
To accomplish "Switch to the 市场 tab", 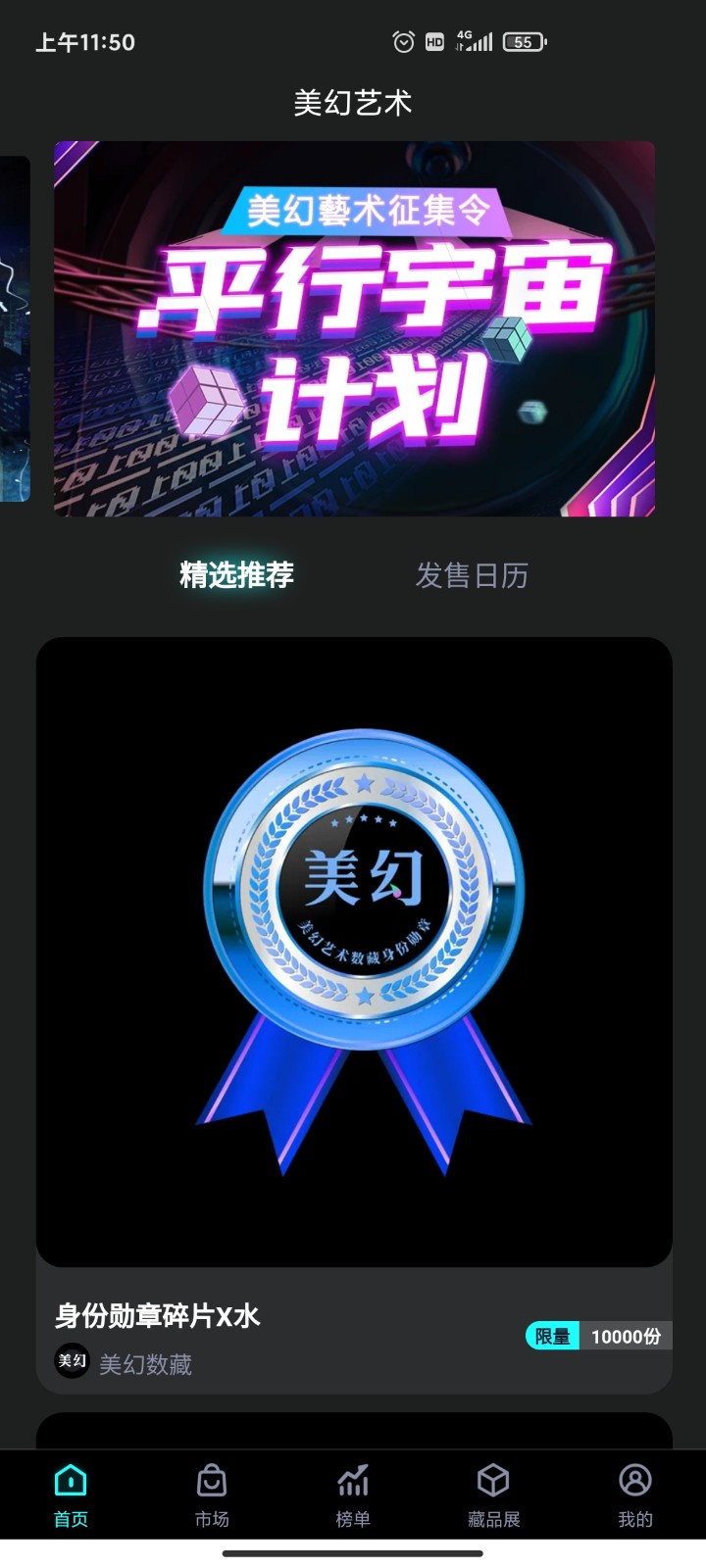I will pyautogui.click(x=212, y=1495).
